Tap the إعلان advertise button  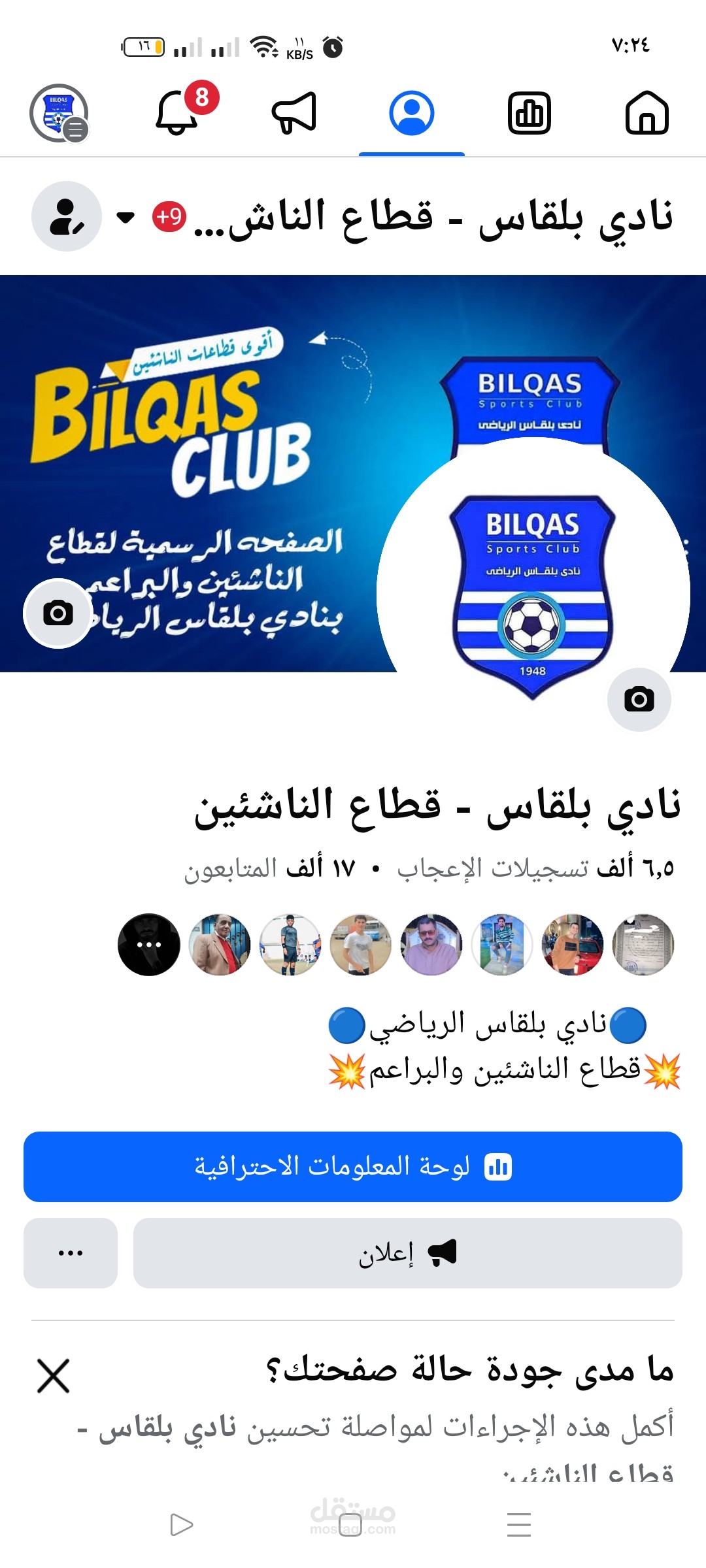(x=408, y=1253)
